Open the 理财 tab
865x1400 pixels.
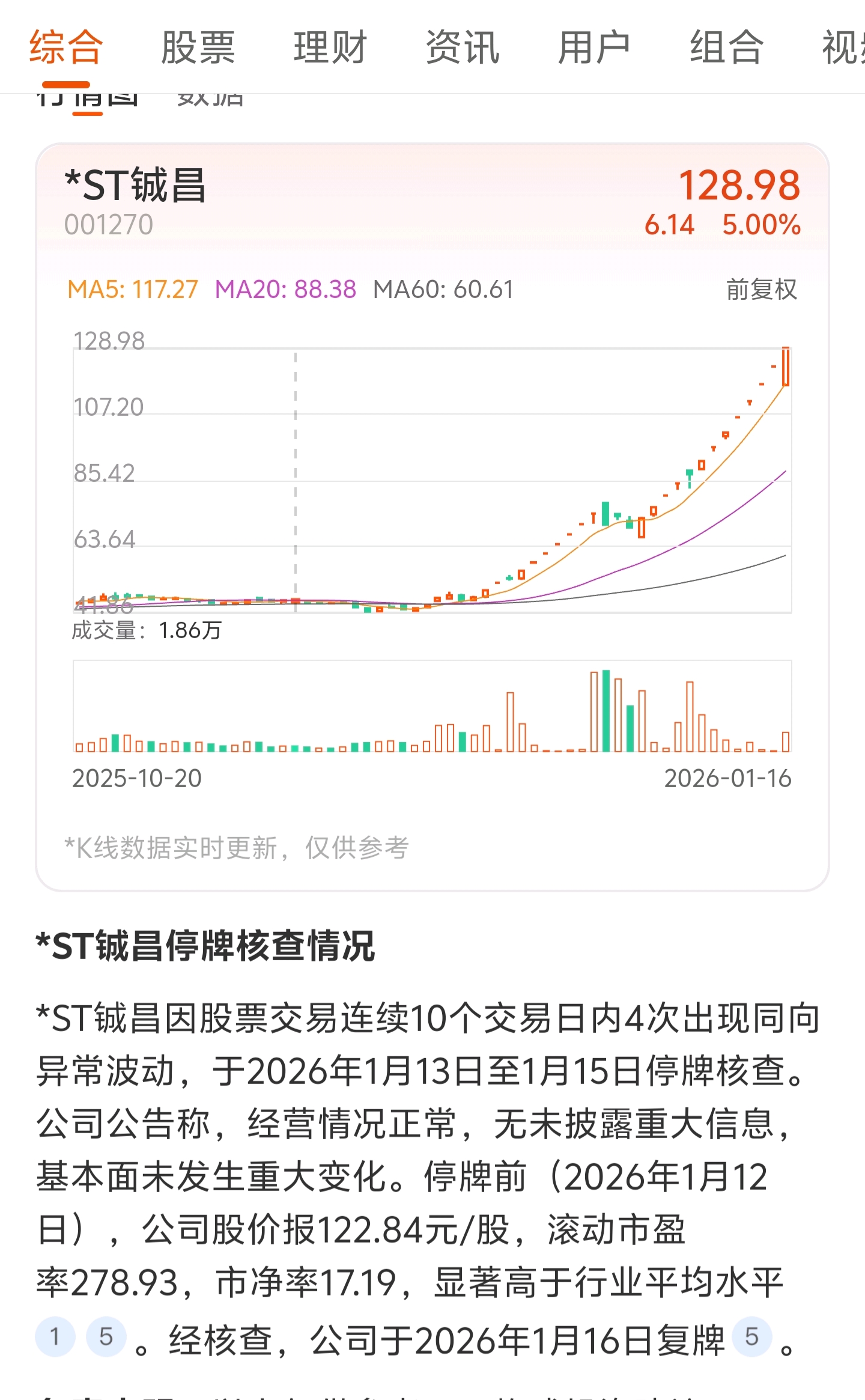click(x=330, y=47)
